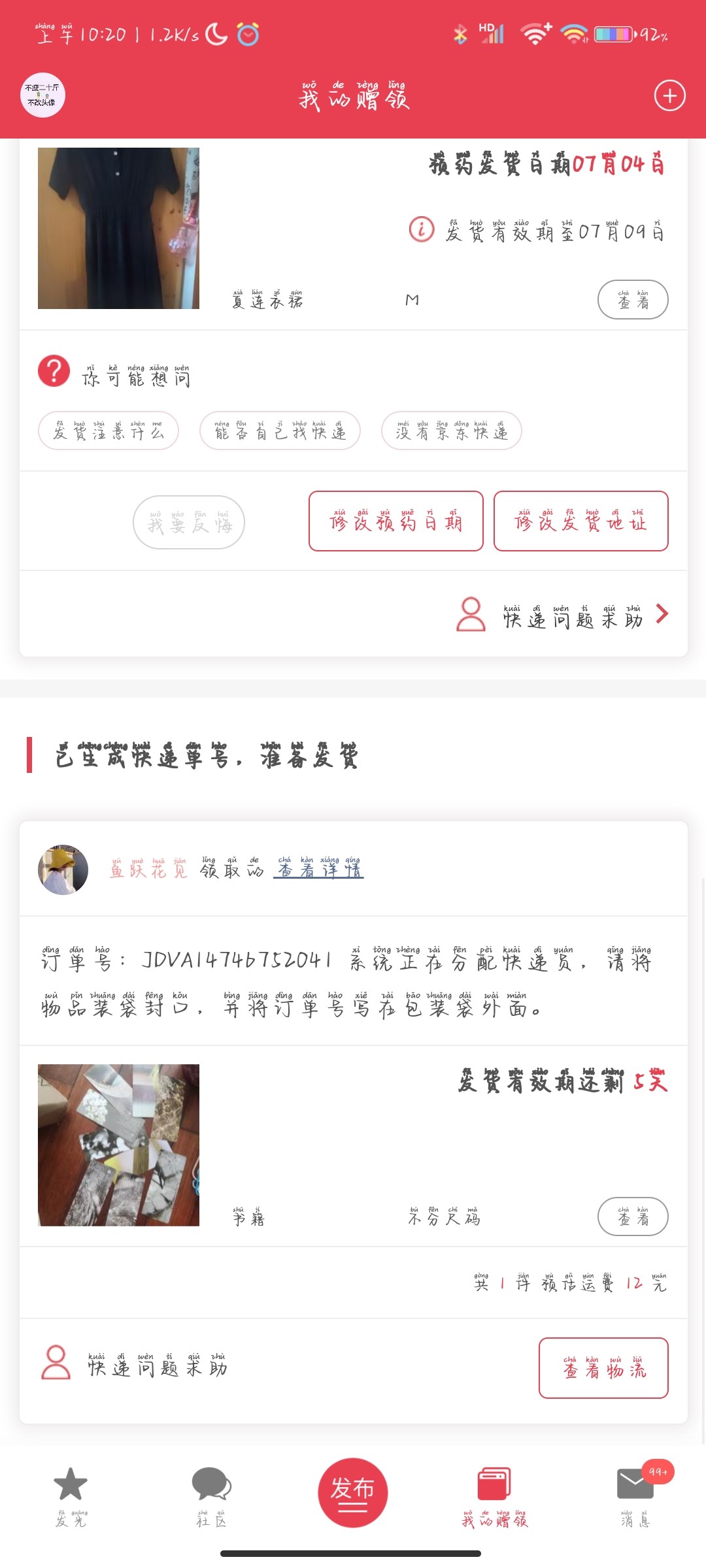The image size is (706, 1568).
Task: Tap 查看物流 button
Action: tap(603, 1367)
